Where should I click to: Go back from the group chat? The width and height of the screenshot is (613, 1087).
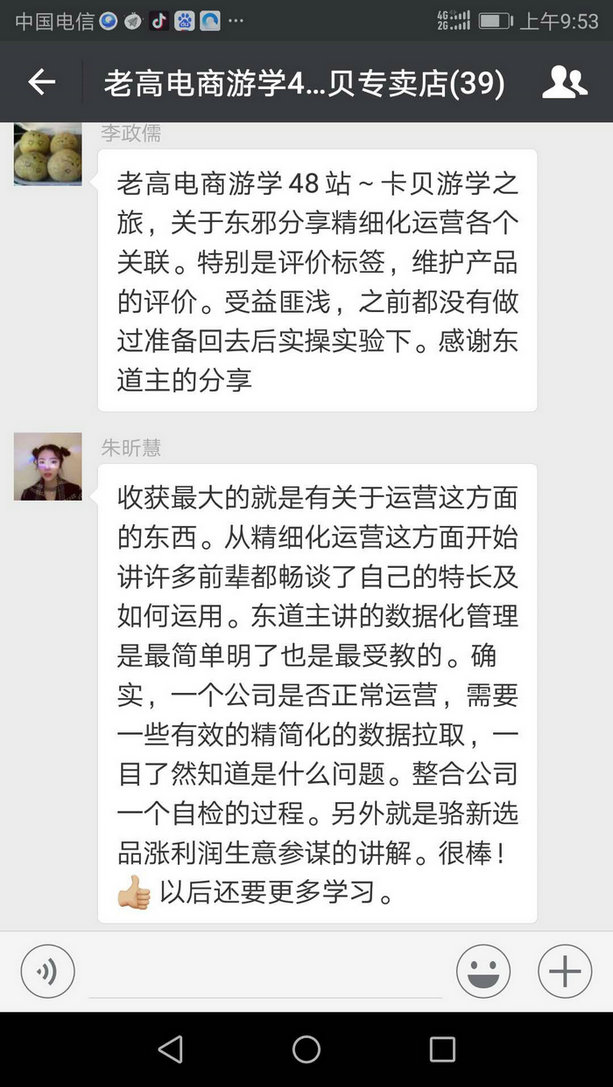click(41, 83)
